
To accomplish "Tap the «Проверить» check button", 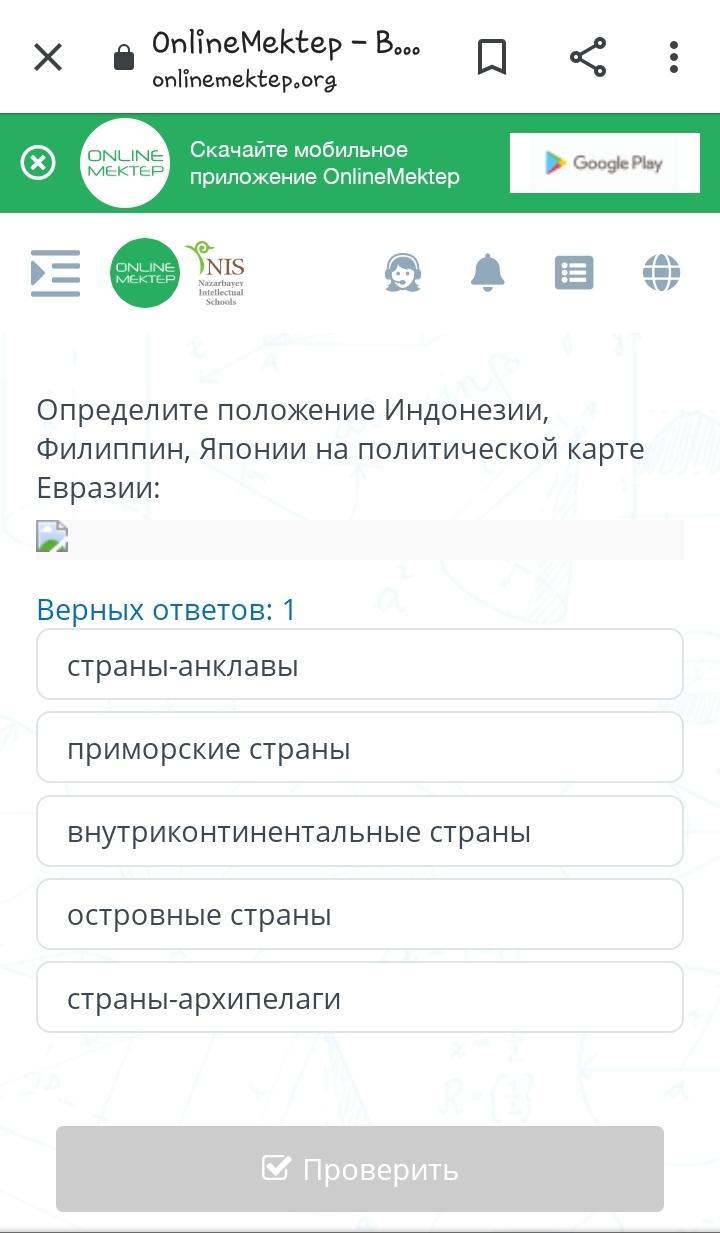I will [360, 1169].
